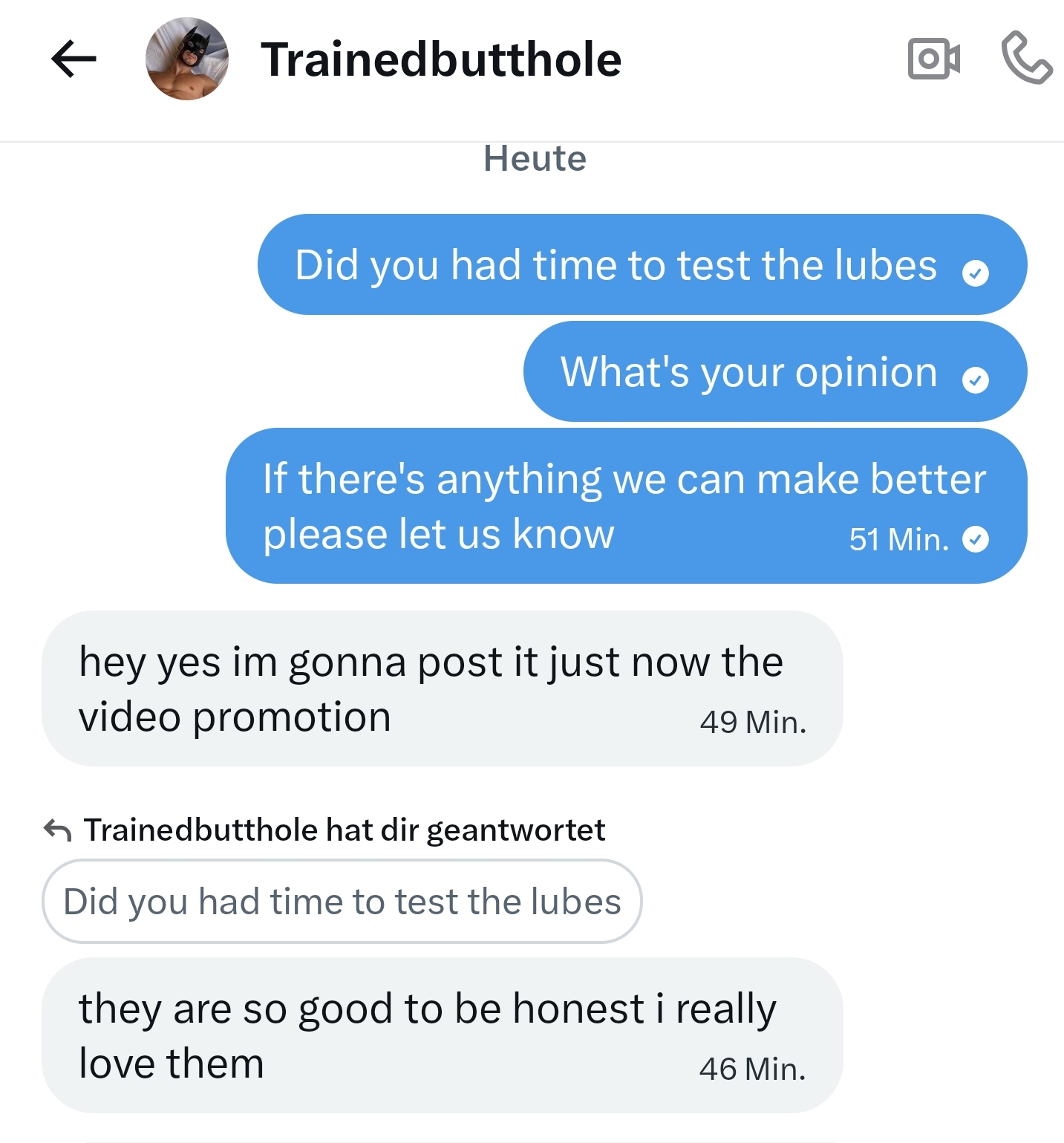1064x1143 pixels.
Task: Jump to quoted message about lubes
Action: [342, 901]
